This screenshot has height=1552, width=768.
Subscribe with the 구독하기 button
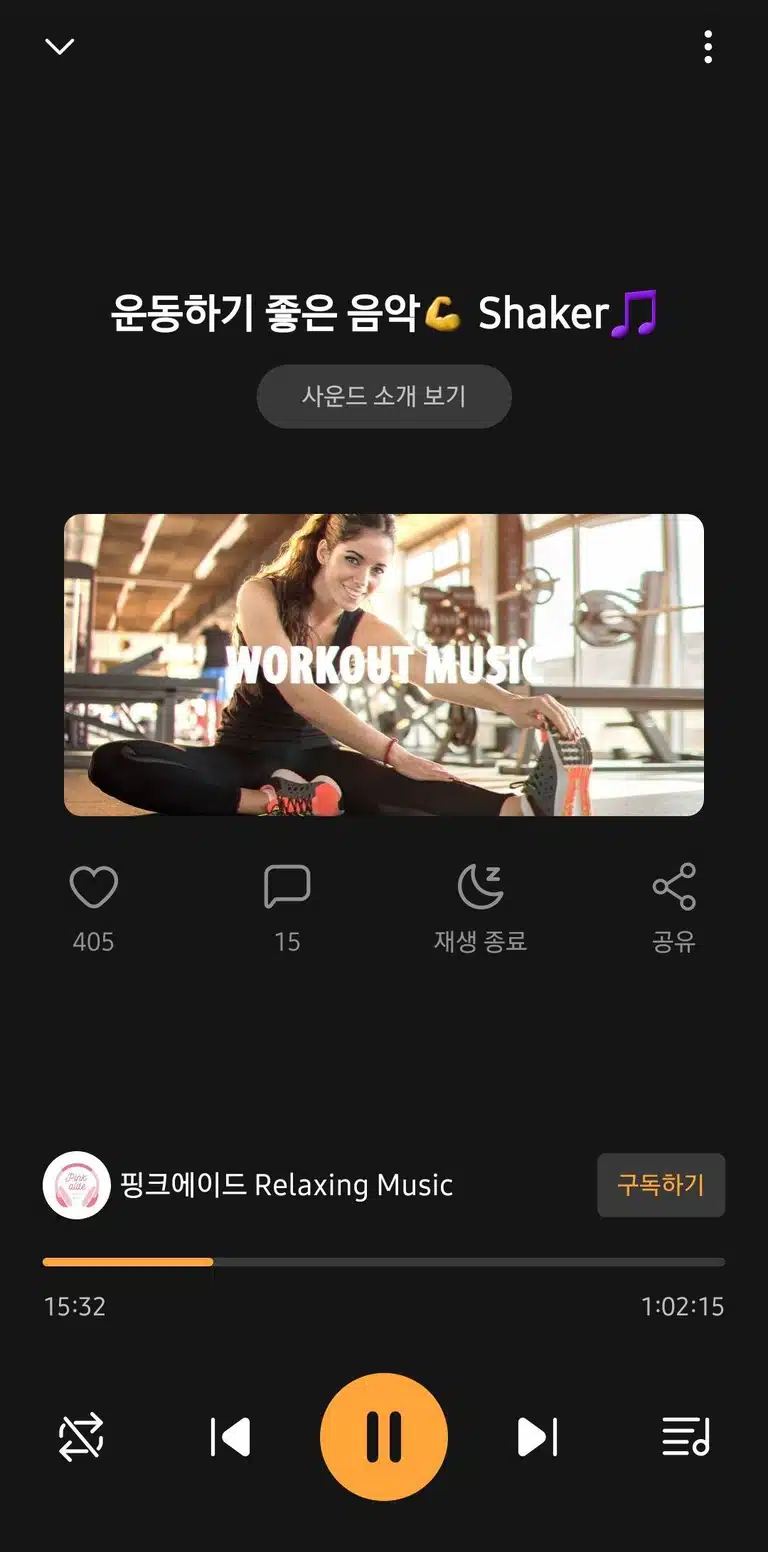pyautogui.click(x=661, y=1185)
